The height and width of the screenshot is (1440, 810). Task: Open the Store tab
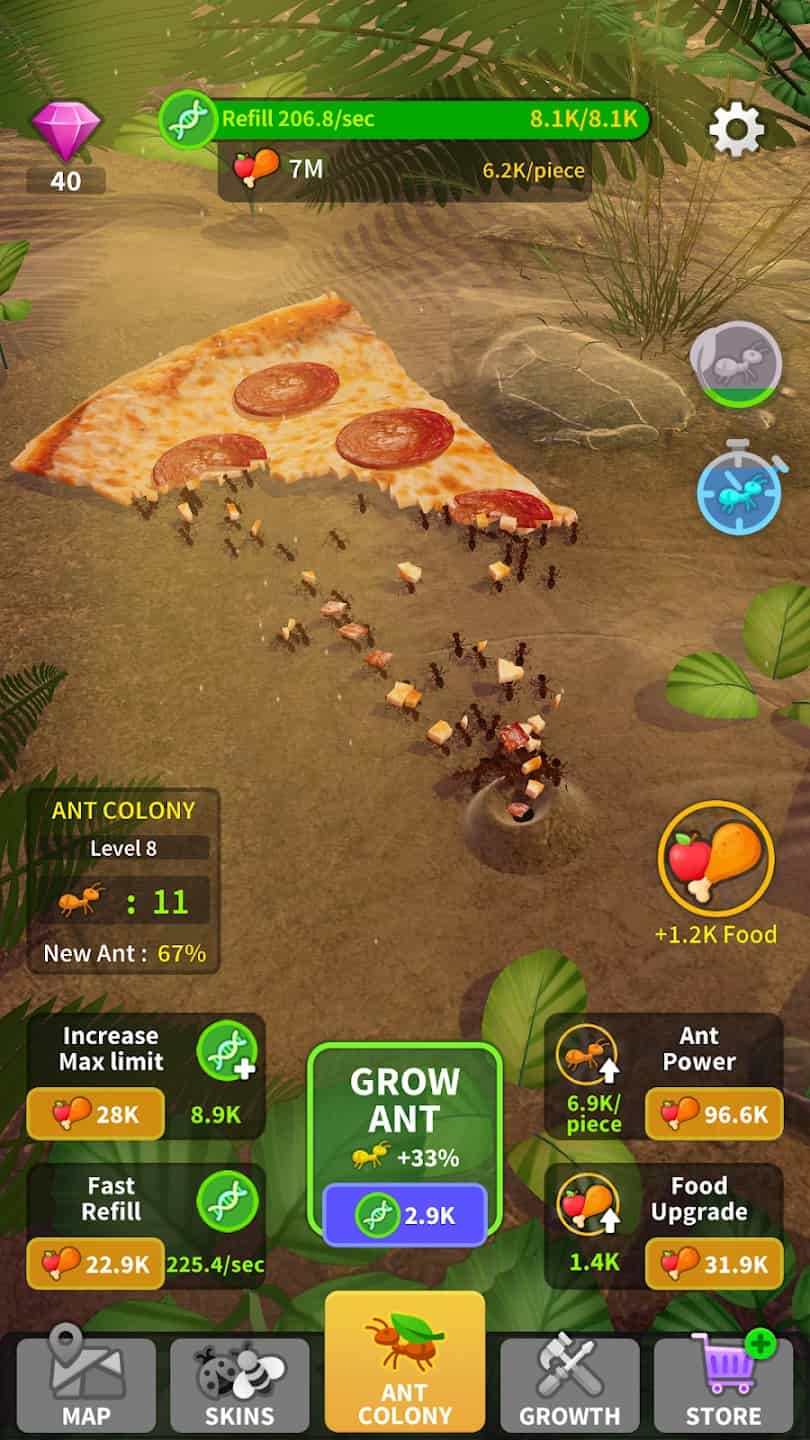pos(723,1380)
